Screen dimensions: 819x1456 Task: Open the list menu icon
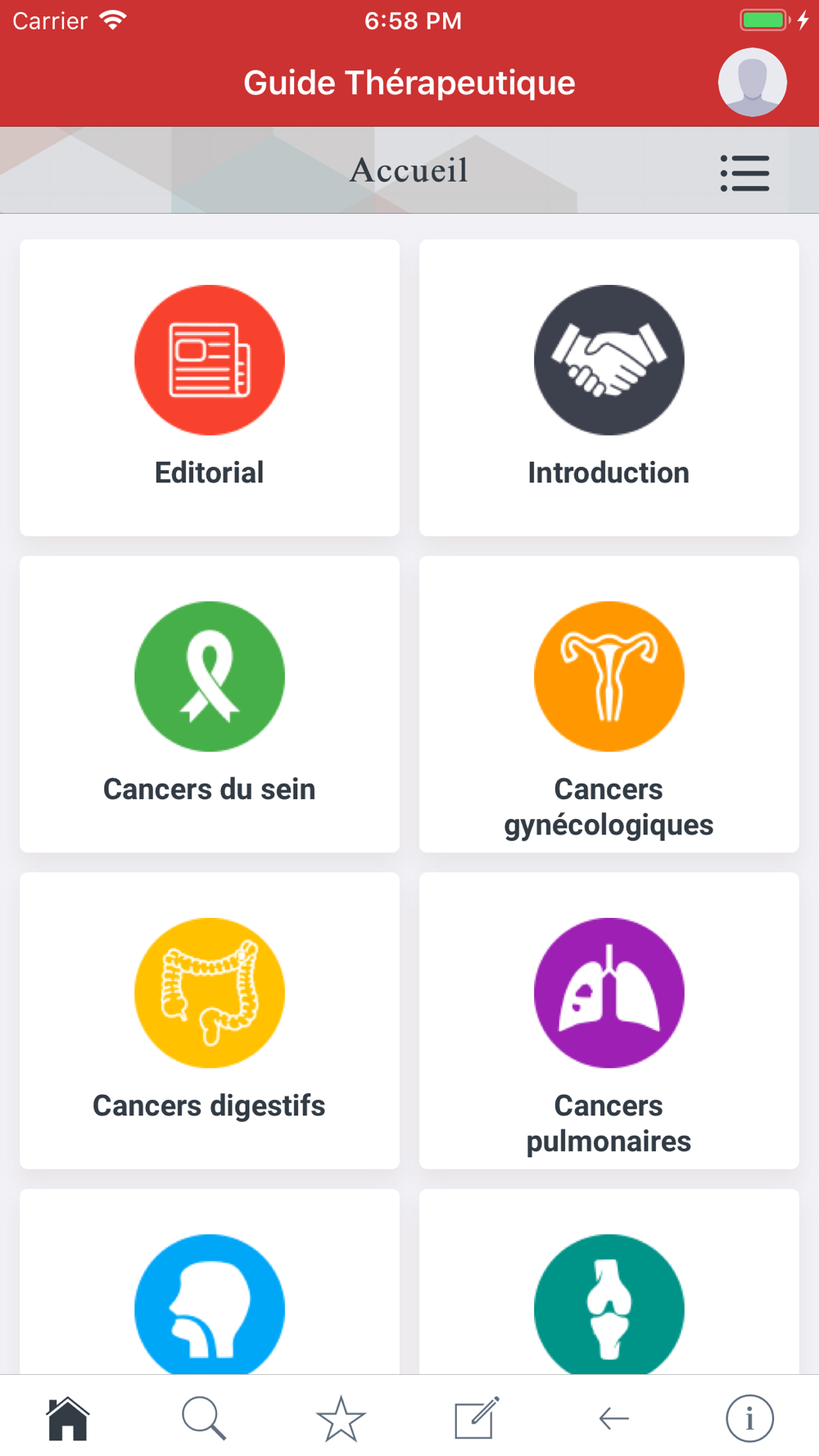pyautogui.click(x=744, y=174)
